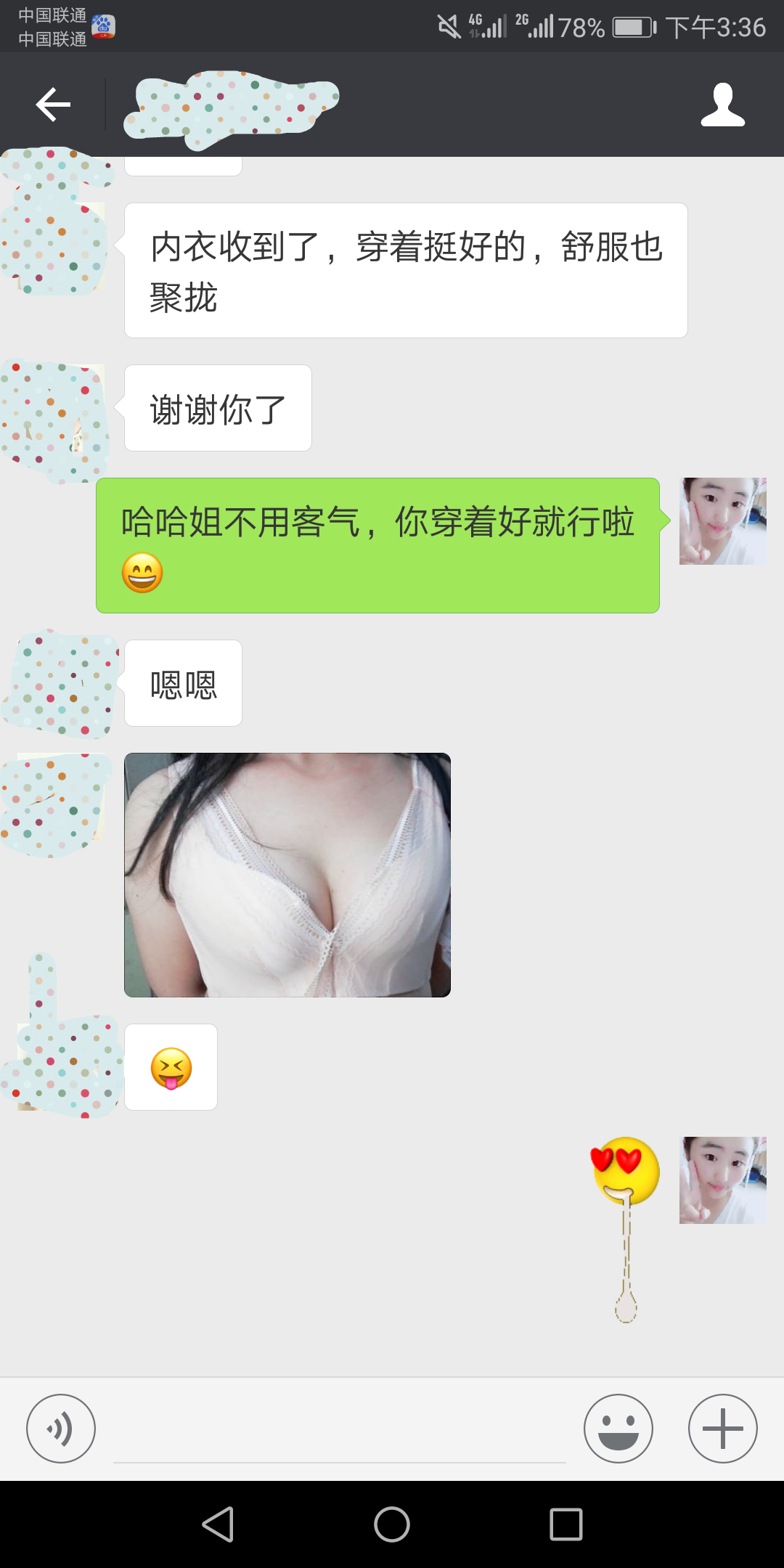
Task: Tap my avatar beside the green message
Action: point(722,521)
